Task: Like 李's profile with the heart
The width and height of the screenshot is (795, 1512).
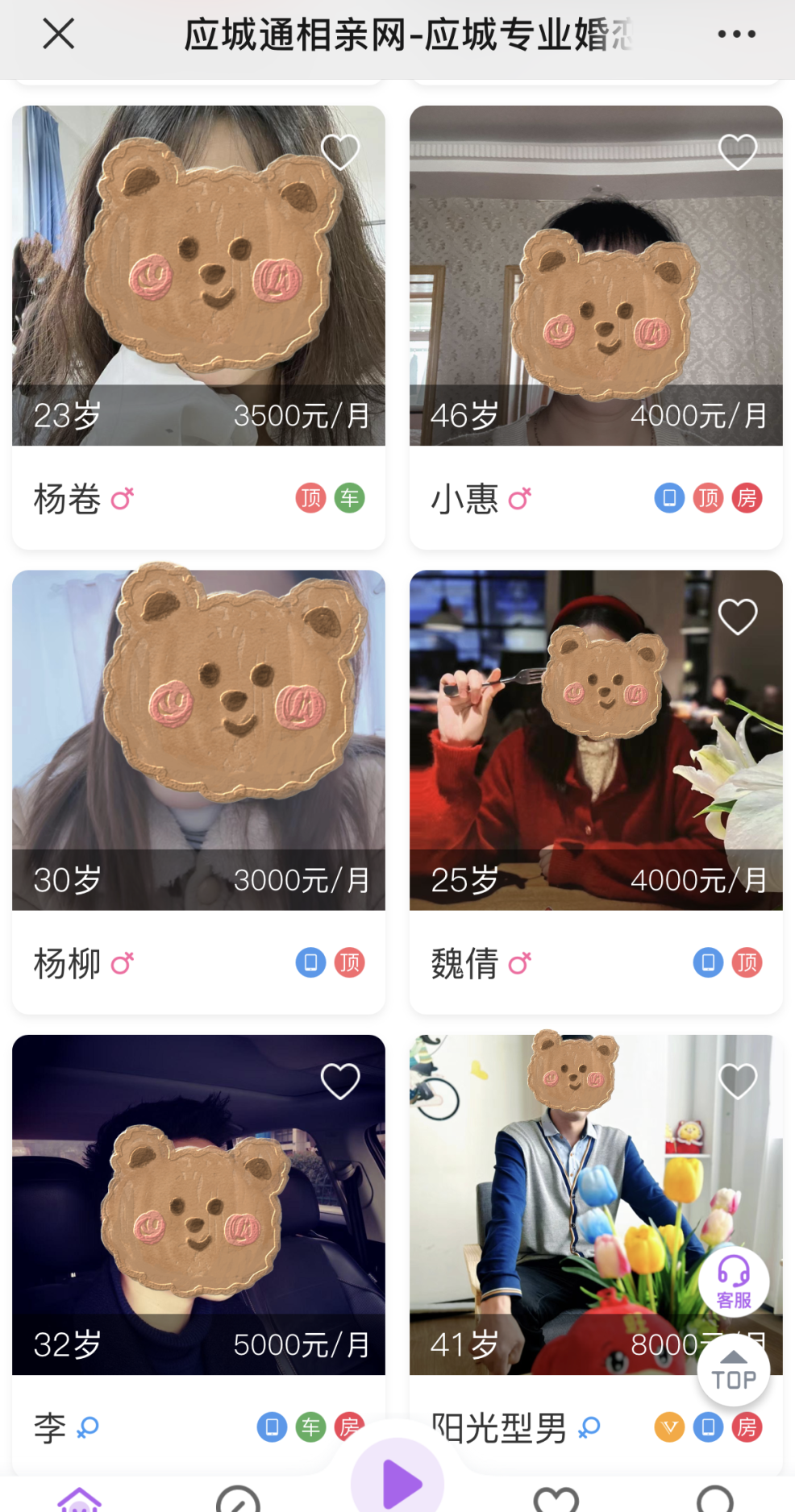Action: 340,1081
